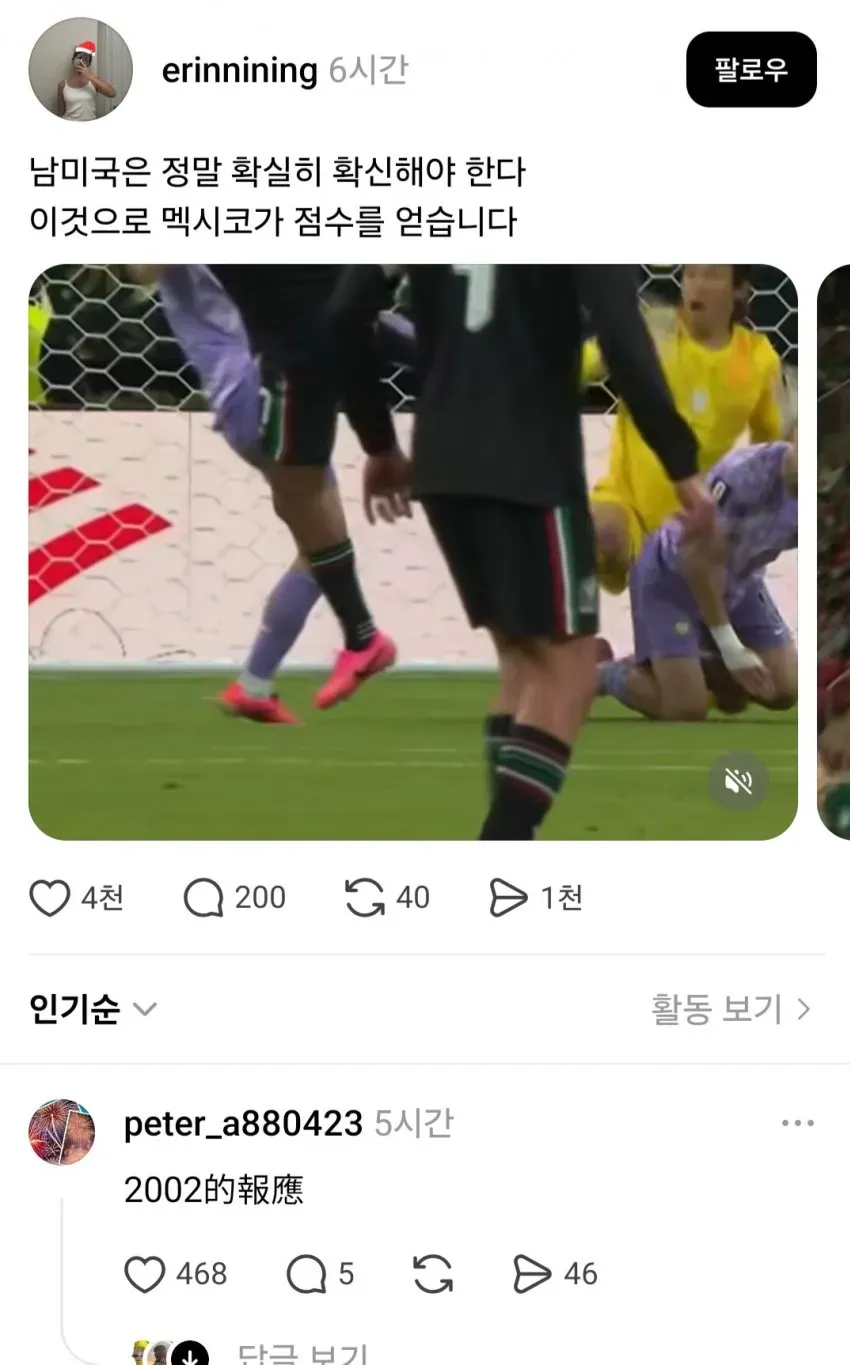Unmute the video with the speaker icon

(x=738, y=781)
